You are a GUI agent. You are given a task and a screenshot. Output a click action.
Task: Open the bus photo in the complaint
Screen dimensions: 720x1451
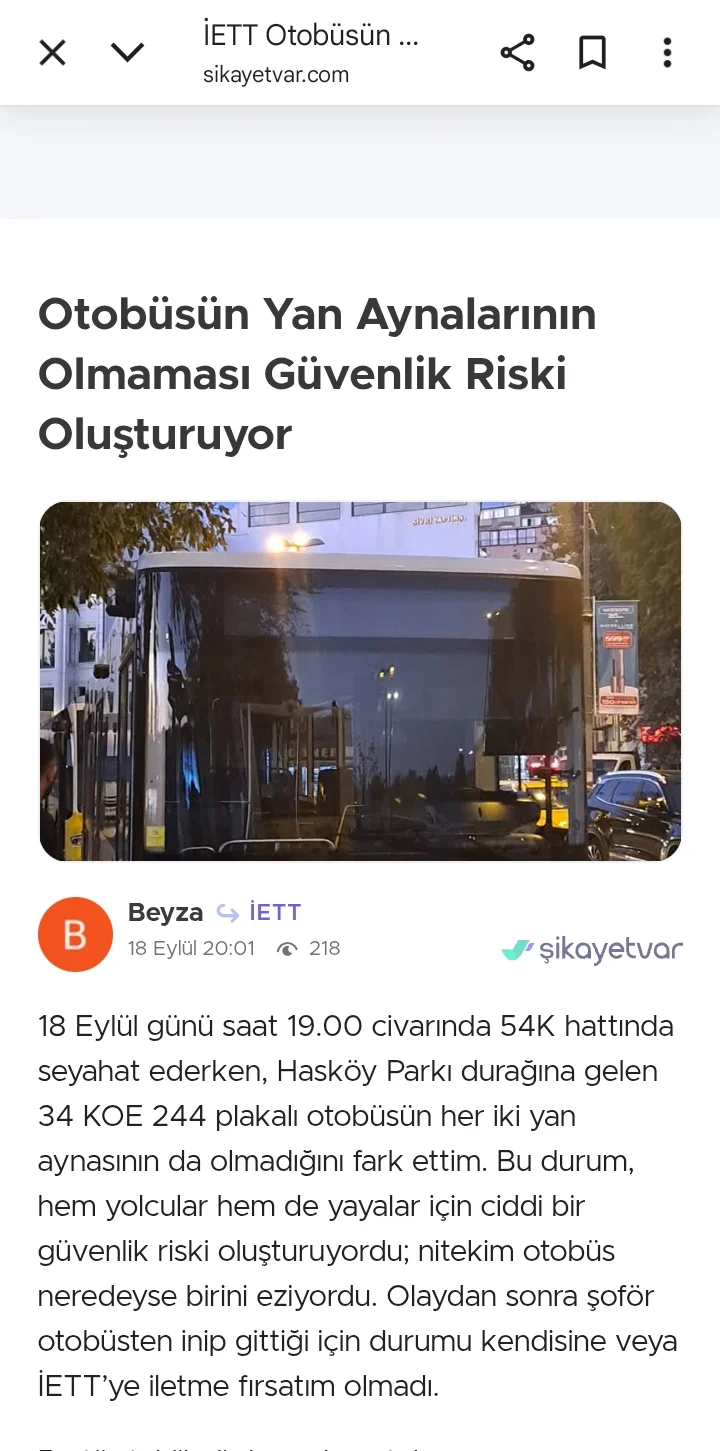point(360,680)
